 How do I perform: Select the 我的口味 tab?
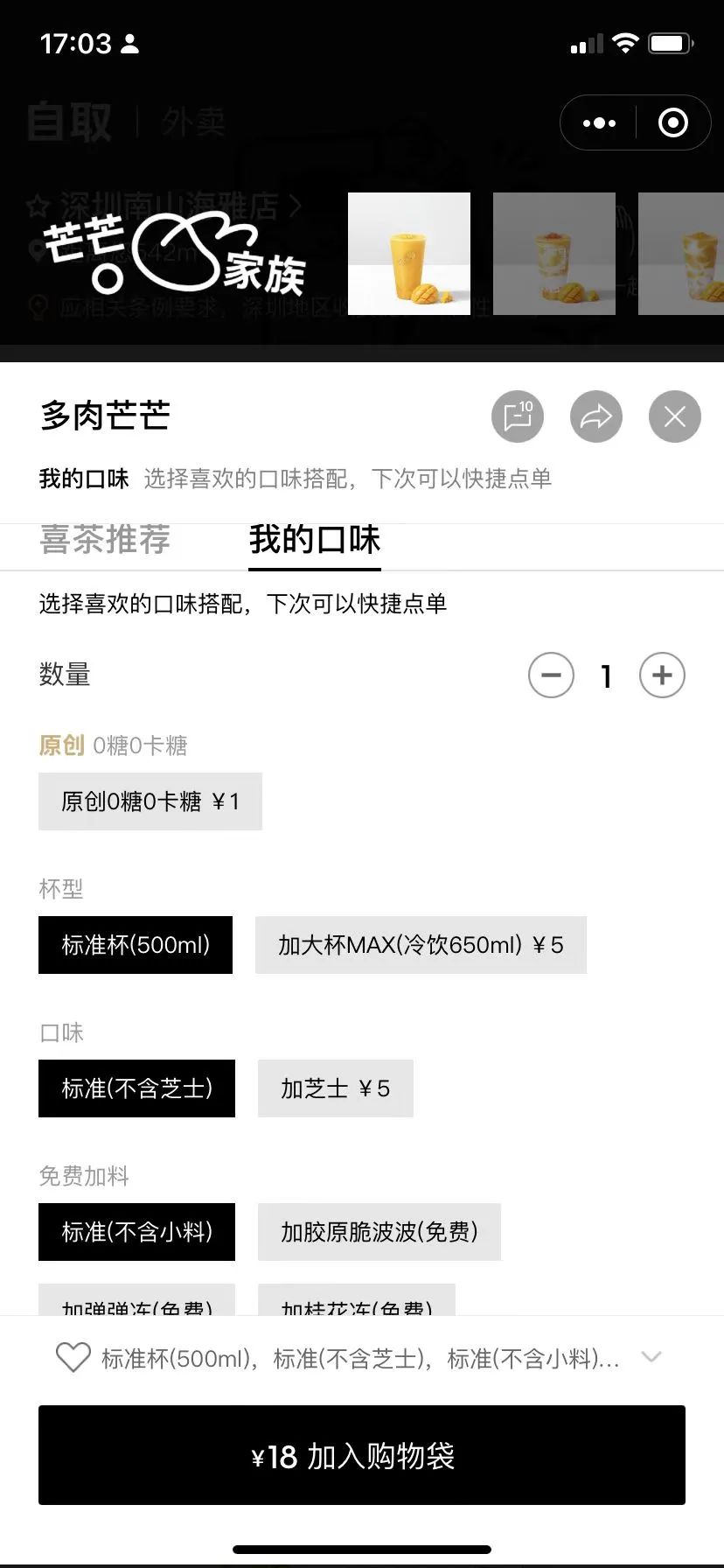click(315, 540)
